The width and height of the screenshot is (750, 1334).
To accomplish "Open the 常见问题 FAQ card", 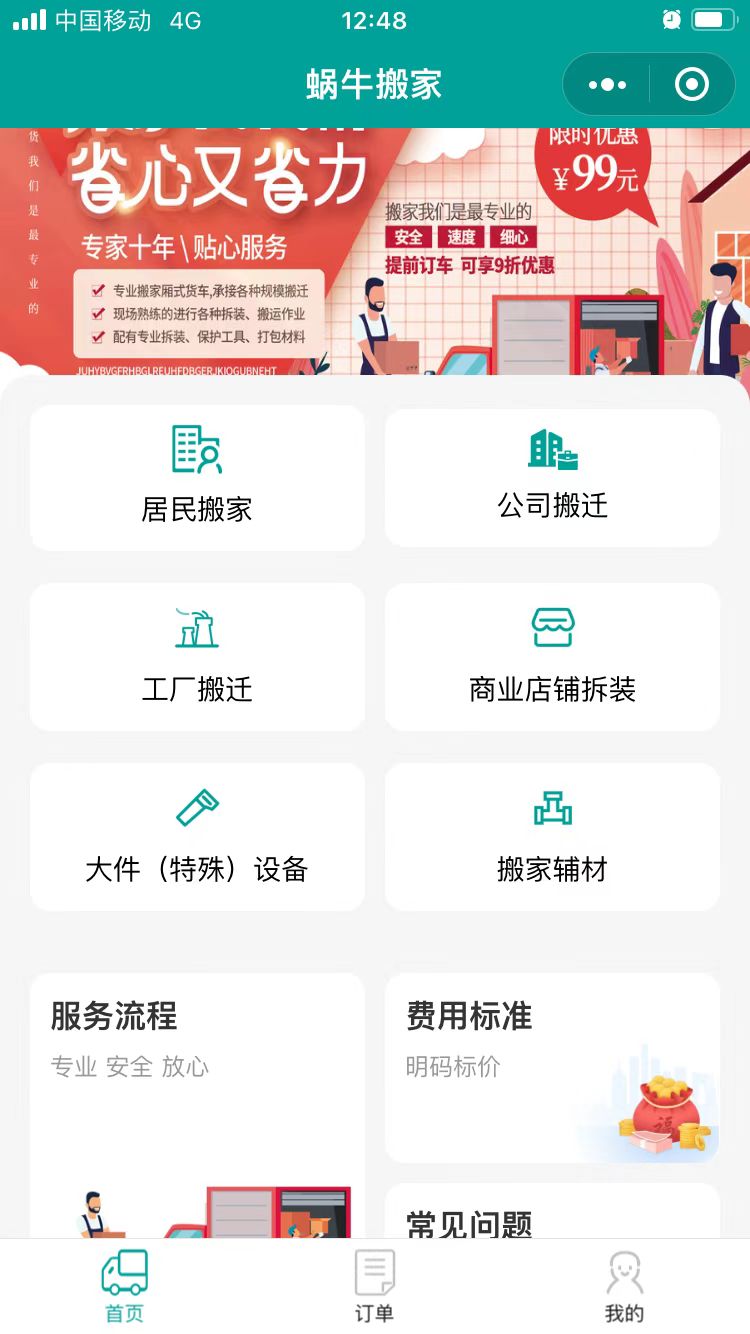I will 552,1215.
